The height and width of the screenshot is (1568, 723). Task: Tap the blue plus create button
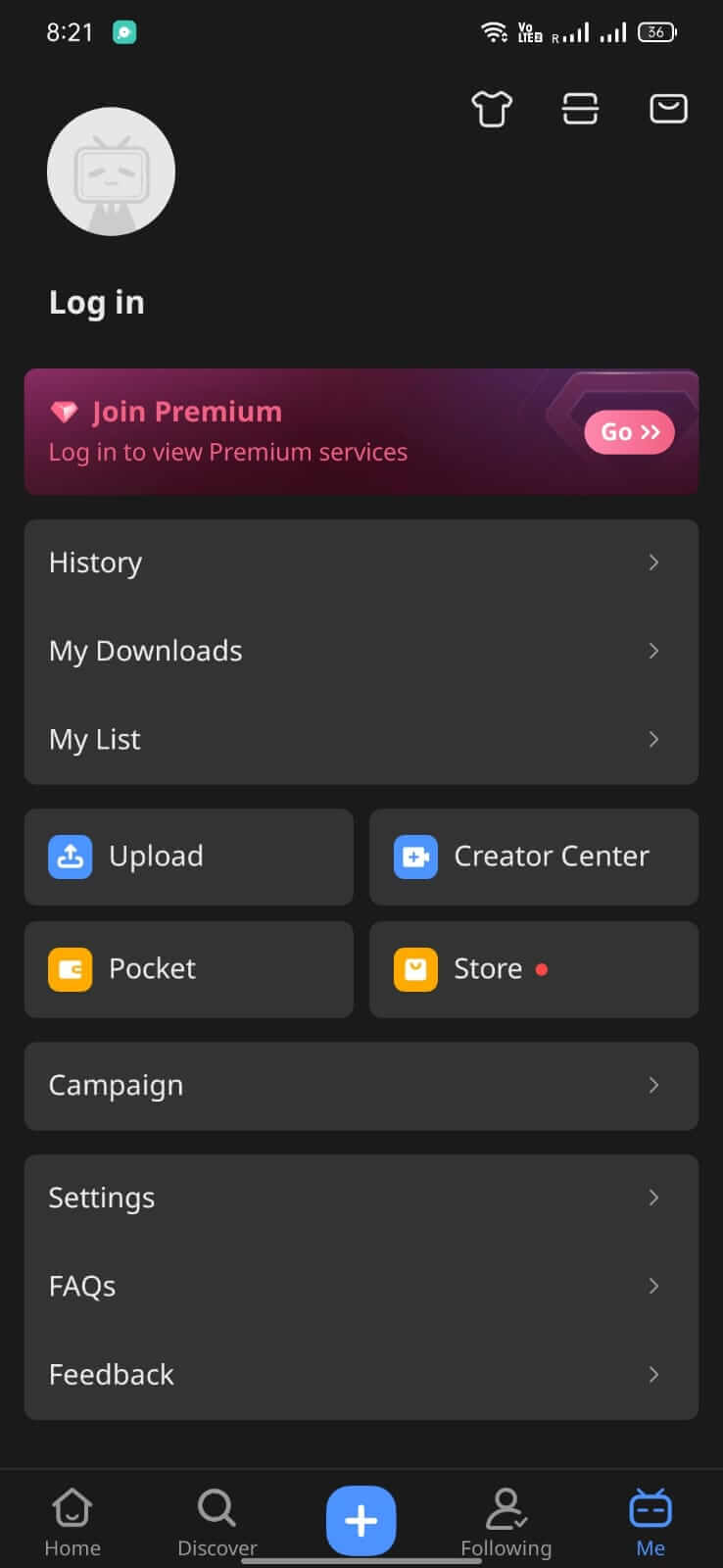361,1520
